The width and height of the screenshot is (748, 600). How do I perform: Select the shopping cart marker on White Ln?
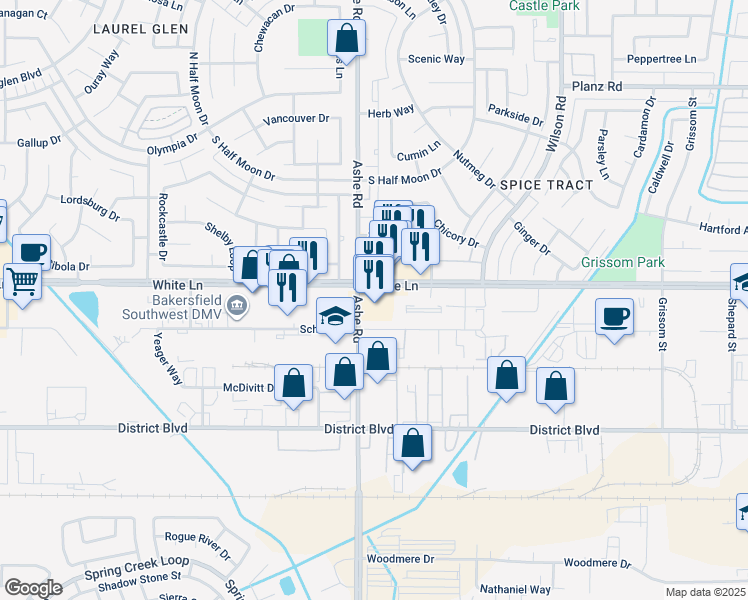[22, 280]
